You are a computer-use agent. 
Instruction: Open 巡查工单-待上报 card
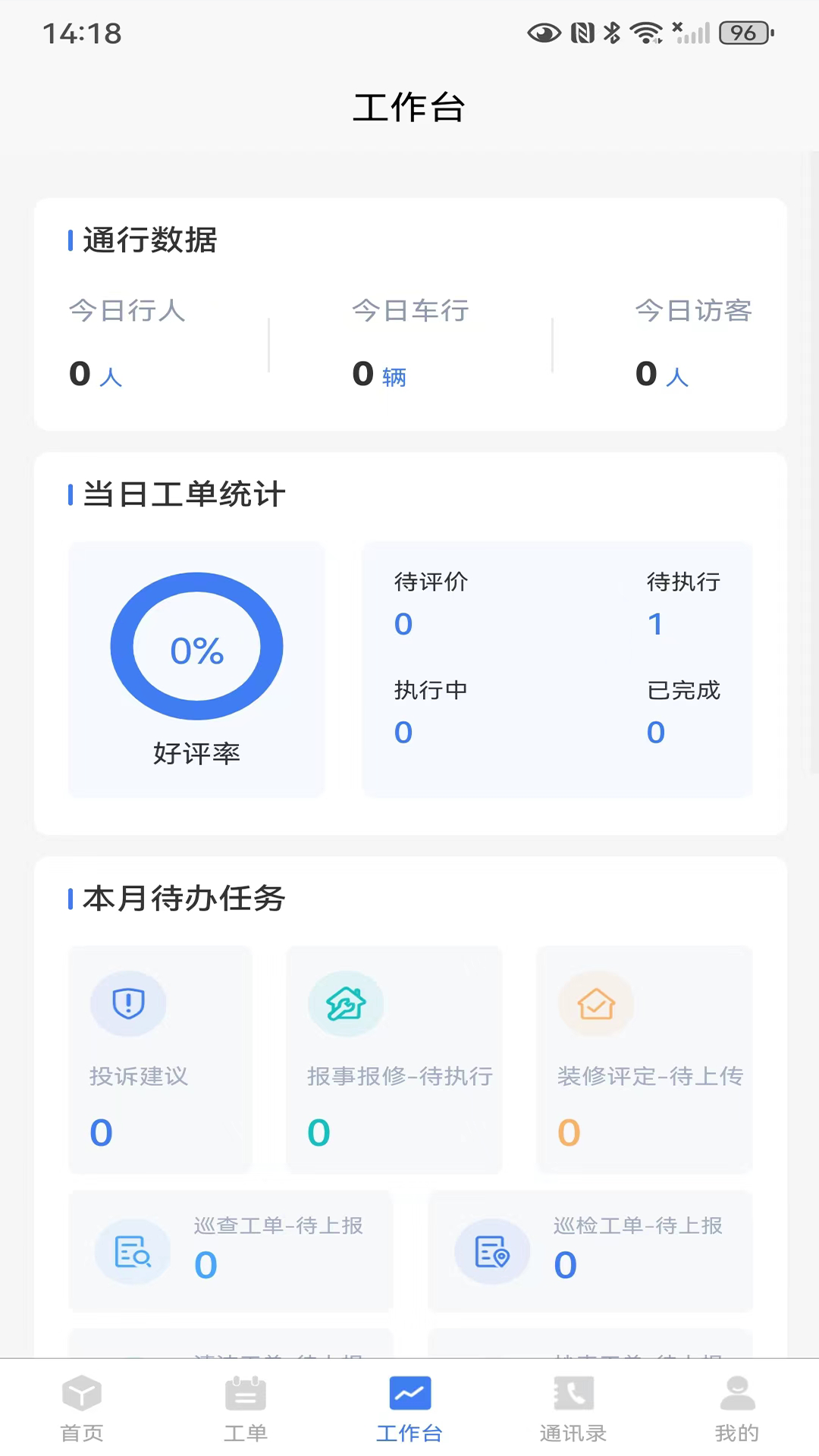pyautogui.click(x=231, y=1251)
